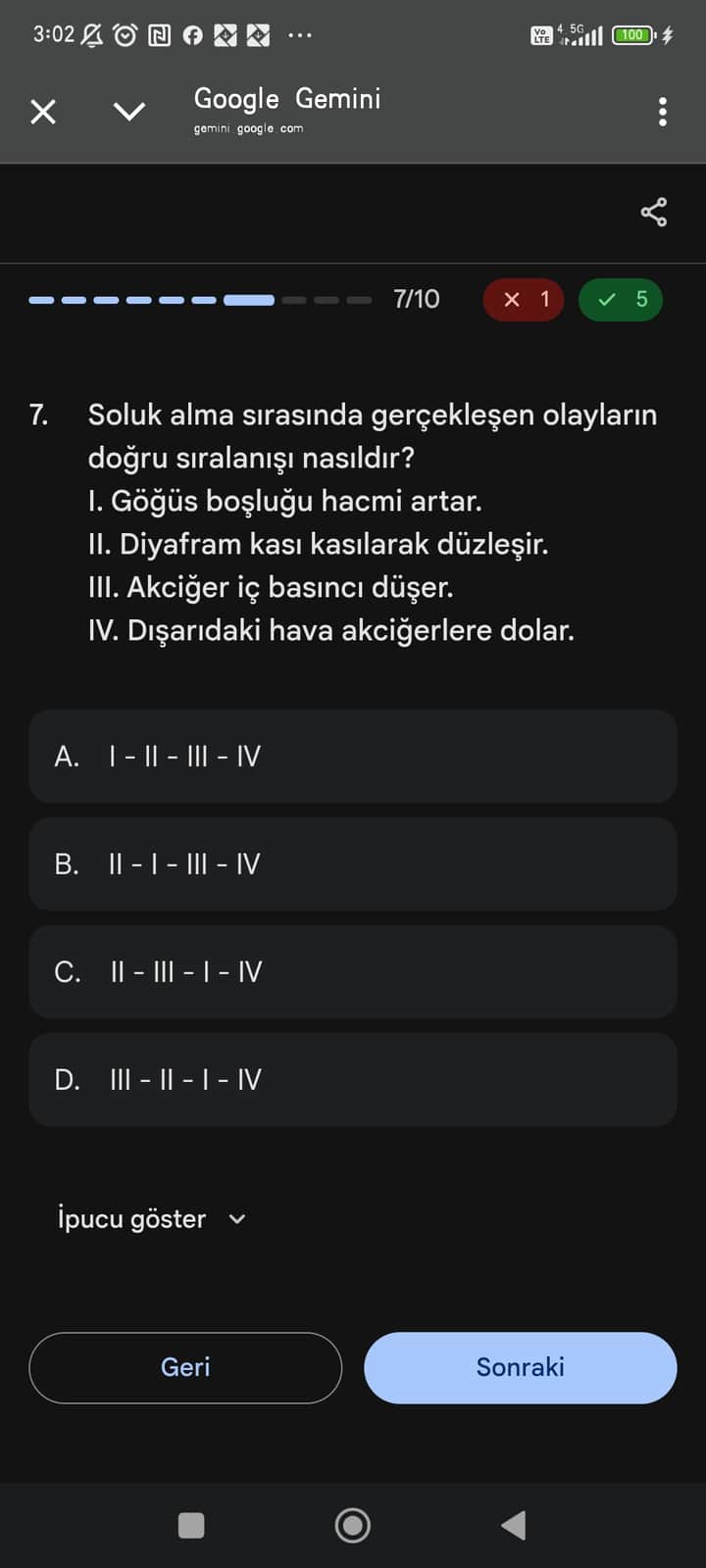Tap the system home button
This screenshot has width=706, height=1568.
point(353,1525)
